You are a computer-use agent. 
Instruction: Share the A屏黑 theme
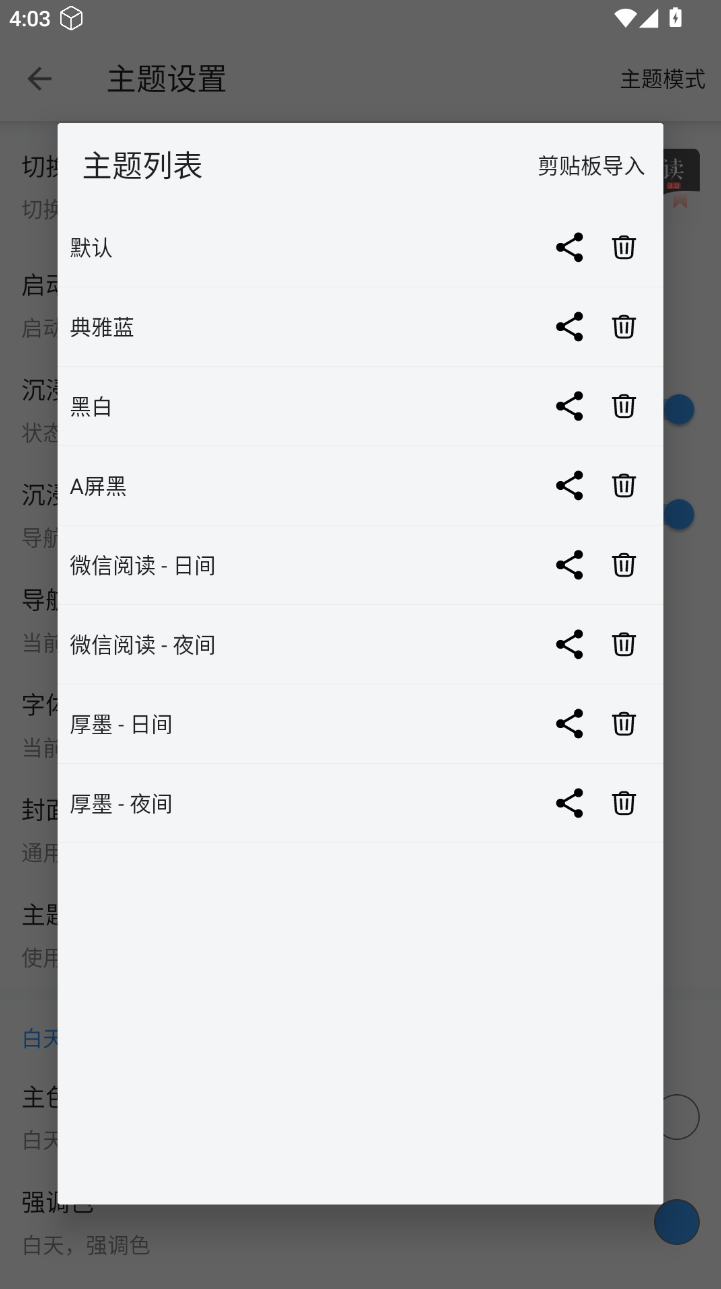tap(570, 485)
